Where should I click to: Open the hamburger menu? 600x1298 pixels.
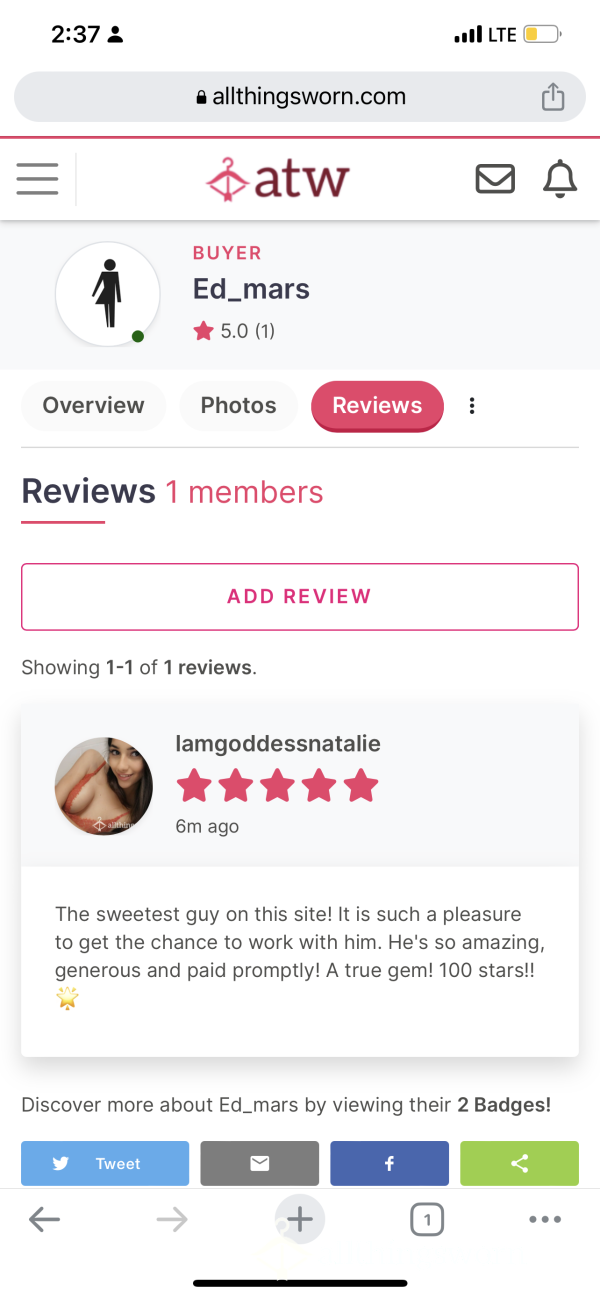[38, 180]
